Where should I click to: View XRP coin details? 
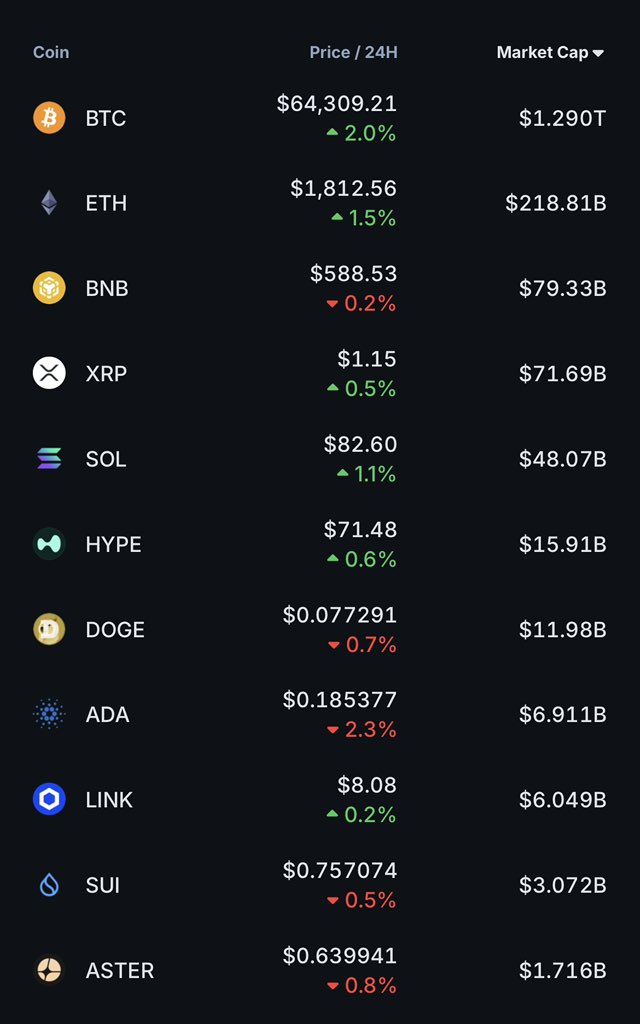click(x=320, y=374)
